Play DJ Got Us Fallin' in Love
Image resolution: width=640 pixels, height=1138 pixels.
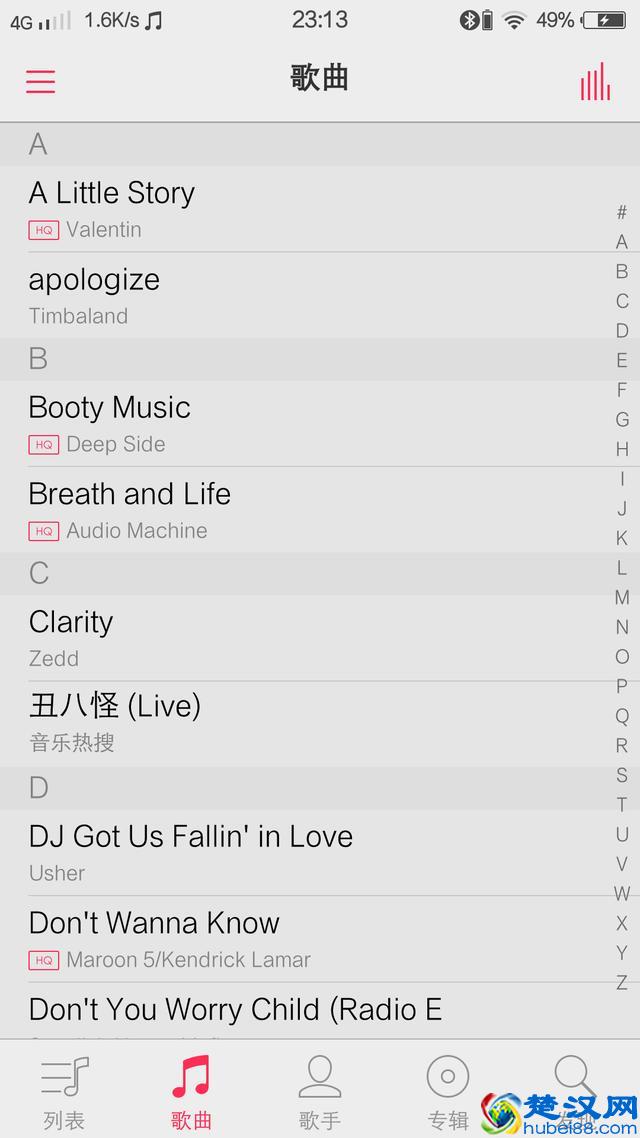pyautogui.click(x=300, y=852)
